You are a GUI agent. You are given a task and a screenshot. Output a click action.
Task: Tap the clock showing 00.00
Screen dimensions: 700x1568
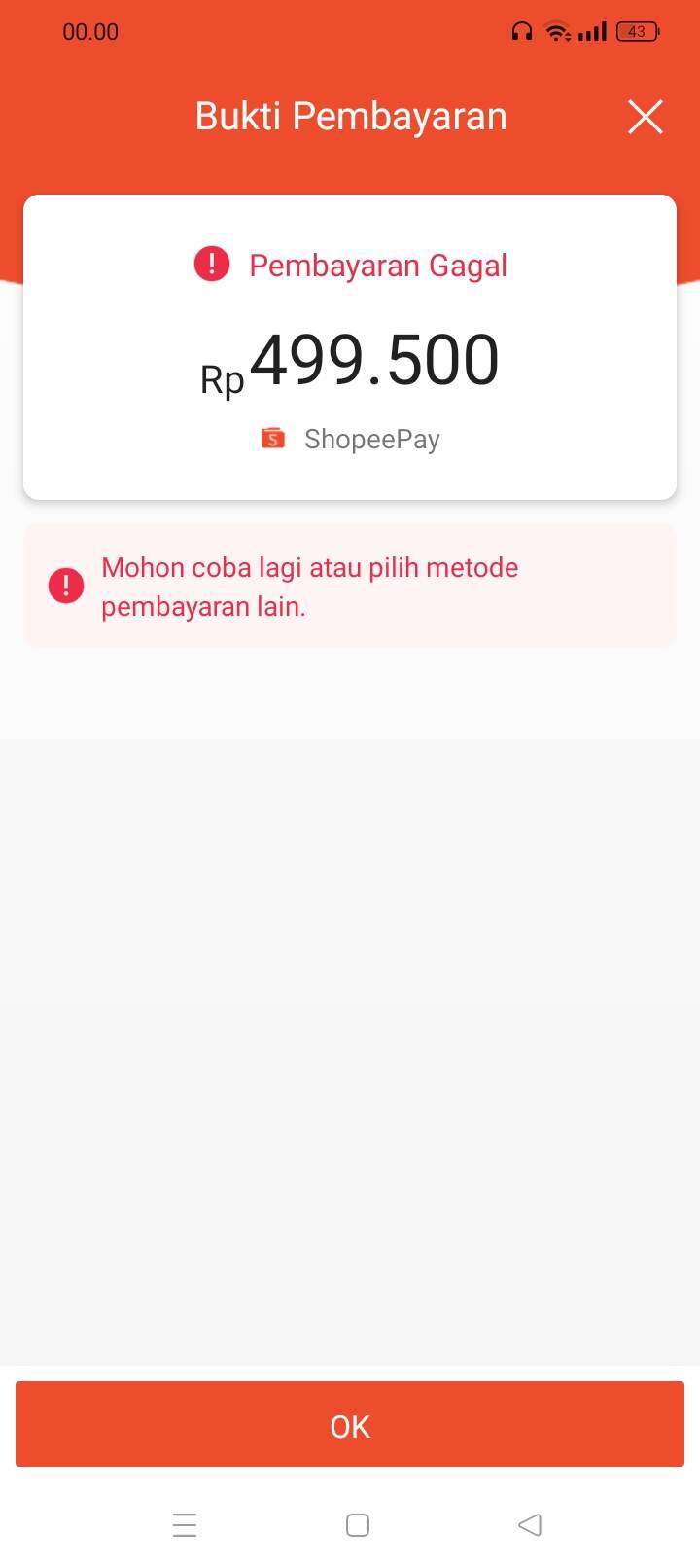click(x=90, y=31)
